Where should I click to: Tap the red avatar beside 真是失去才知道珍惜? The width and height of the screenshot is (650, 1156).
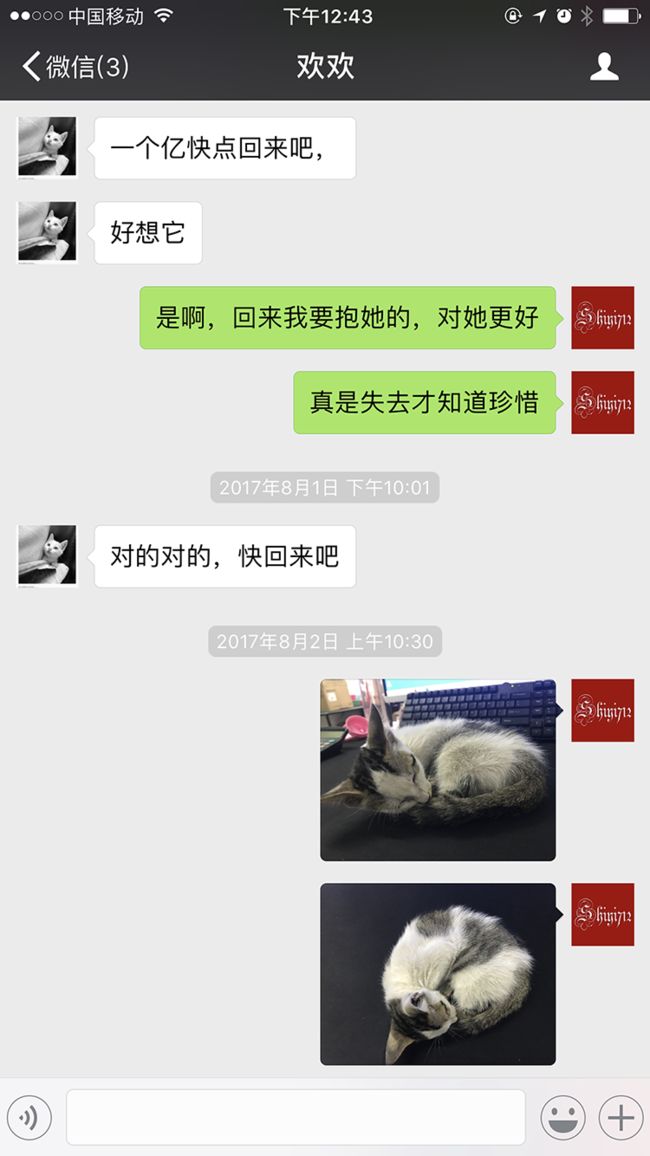pyautogui.click(x=603, y=403)
